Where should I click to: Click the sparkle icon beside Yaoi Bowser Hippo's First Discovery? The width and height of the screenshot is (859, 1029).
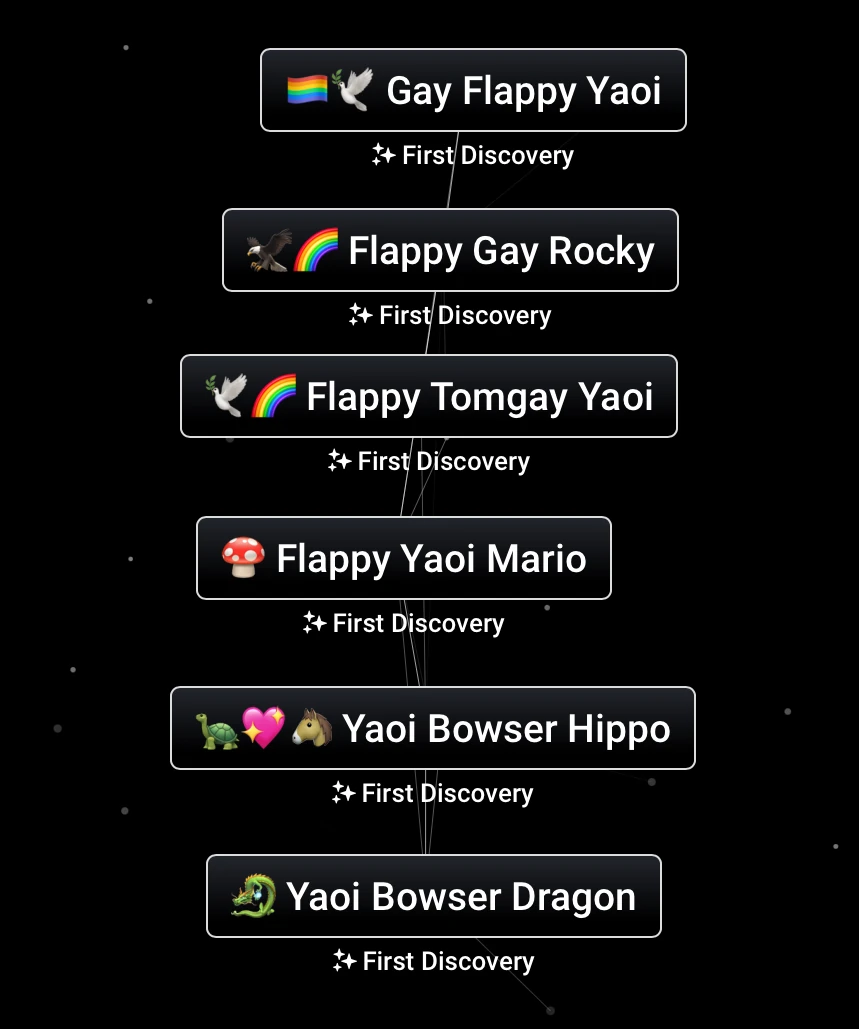341,792
